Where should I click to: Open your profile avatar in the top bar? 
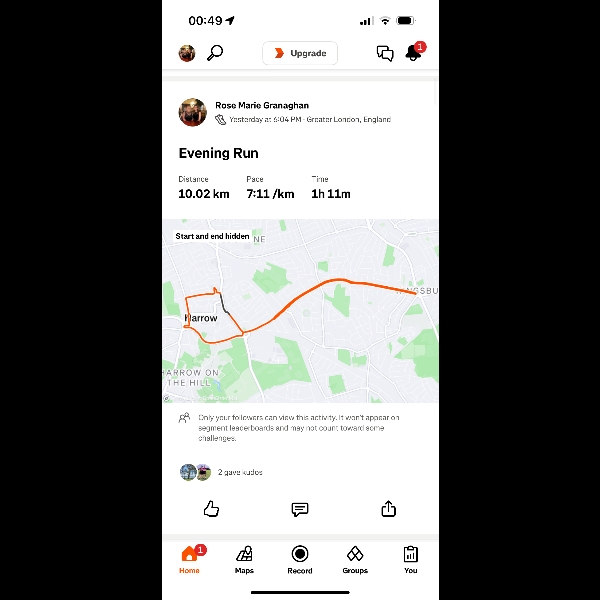187,53
